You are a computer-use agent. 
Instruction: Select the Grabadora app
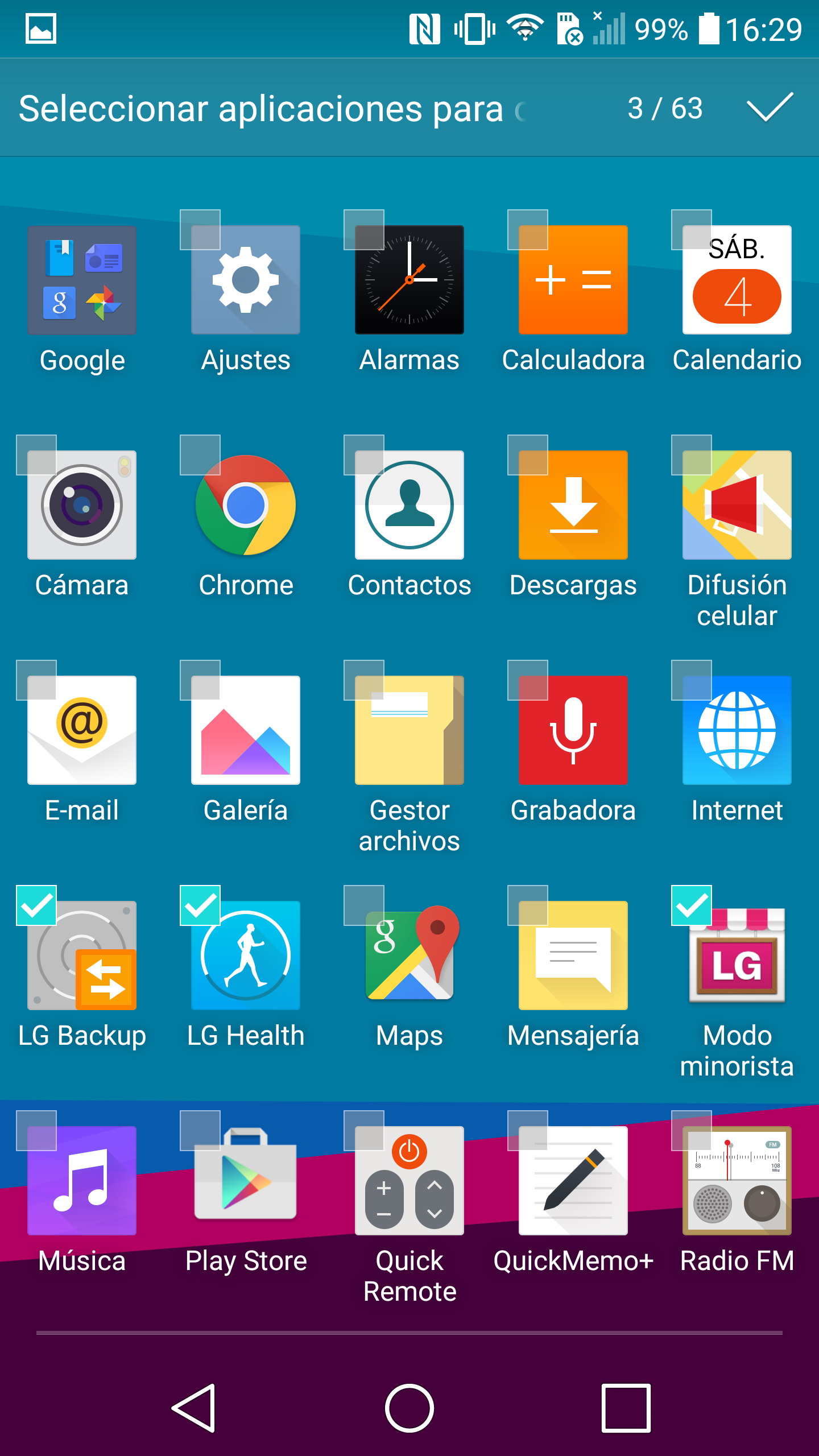pyautogui.click(x=573, y=730)
